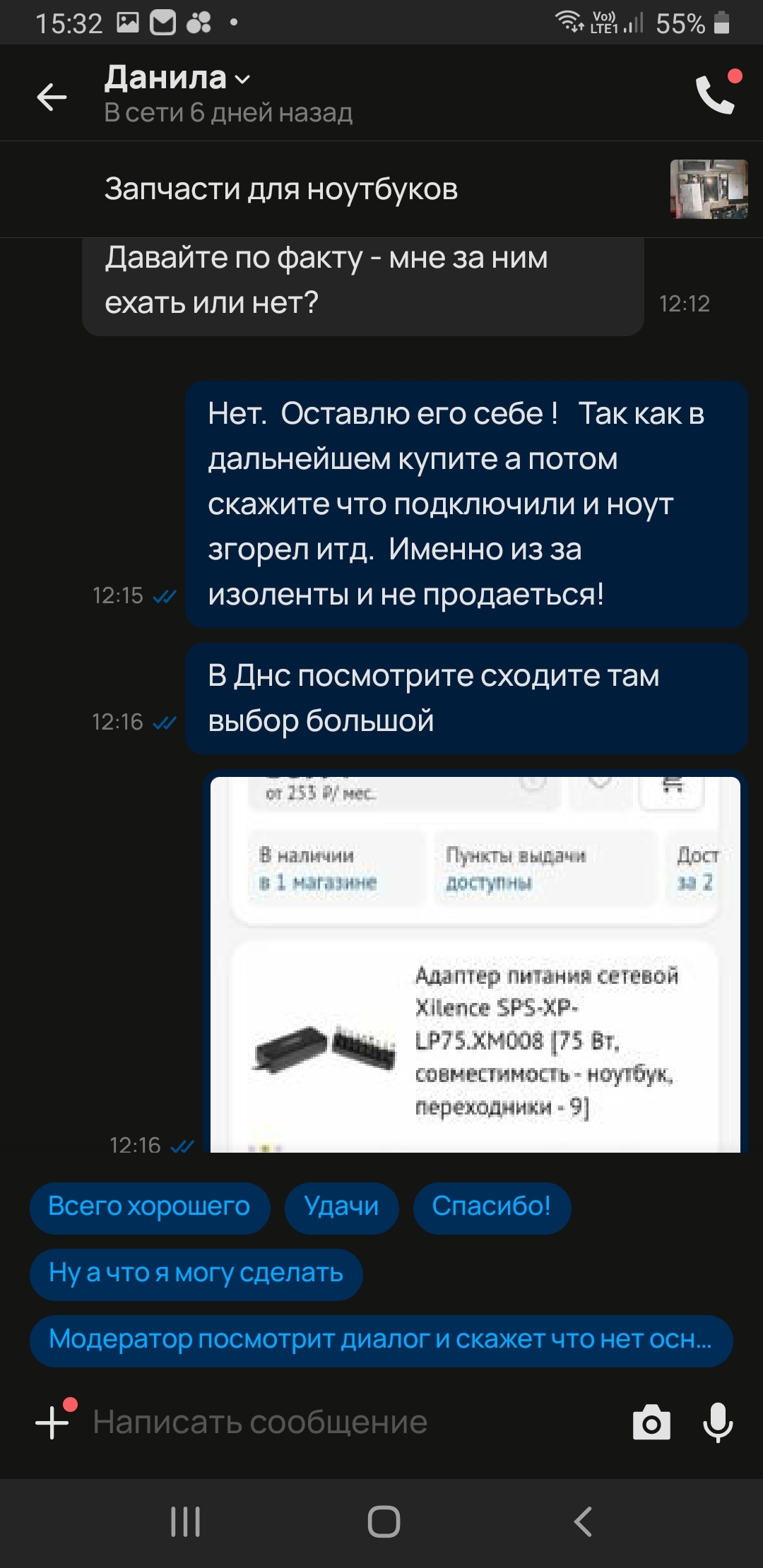
Task: Expand the Данила contact name dropdown
Action: coord(242,80)
